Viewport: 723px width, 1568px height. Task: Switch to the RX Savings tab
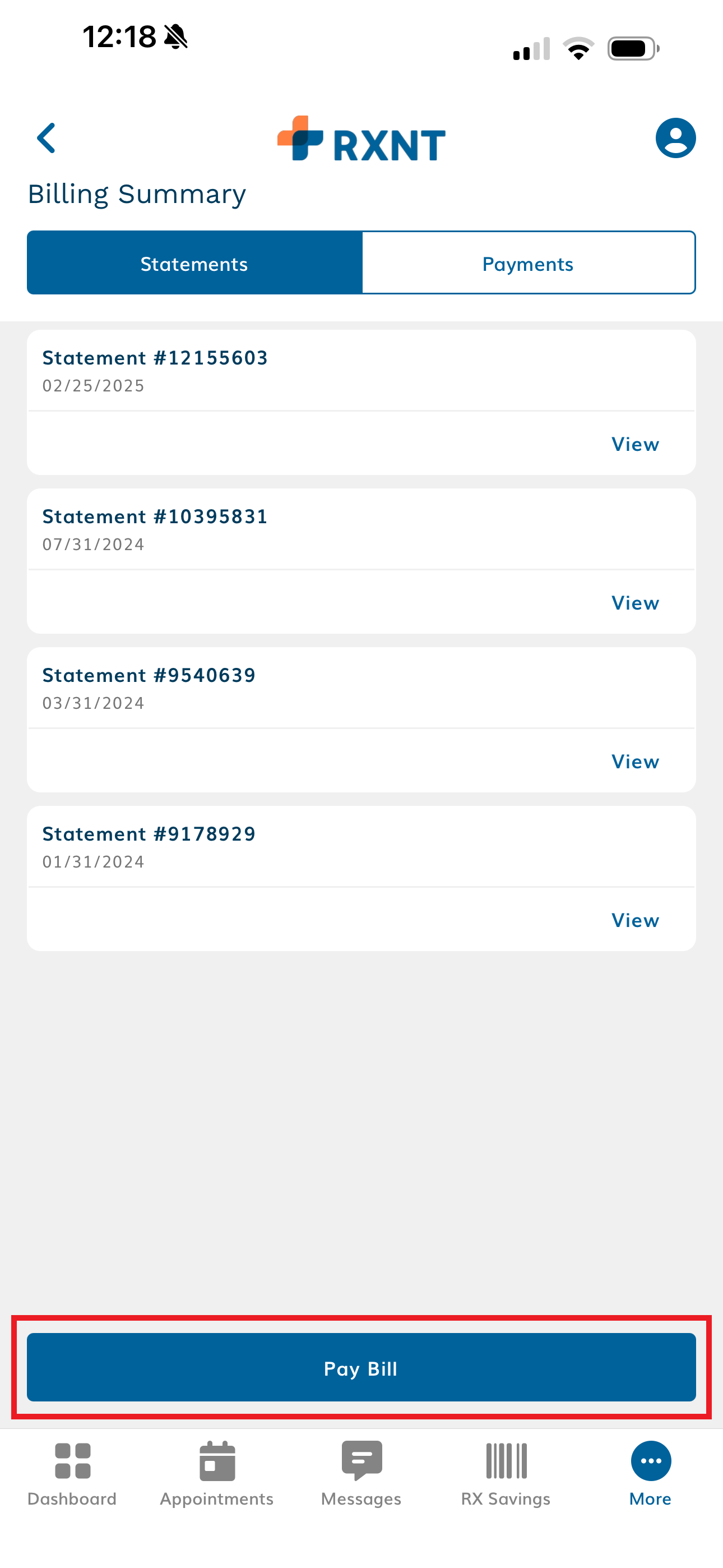505,1473
